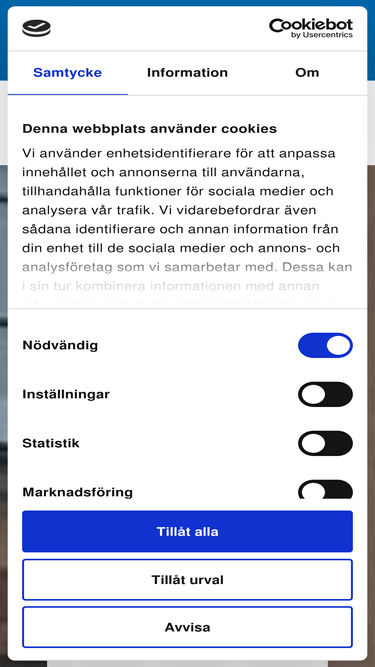Reject cookies with Avvisa
Image resolution: width=375 pixels, height=667 pixels.
(188, 627)
